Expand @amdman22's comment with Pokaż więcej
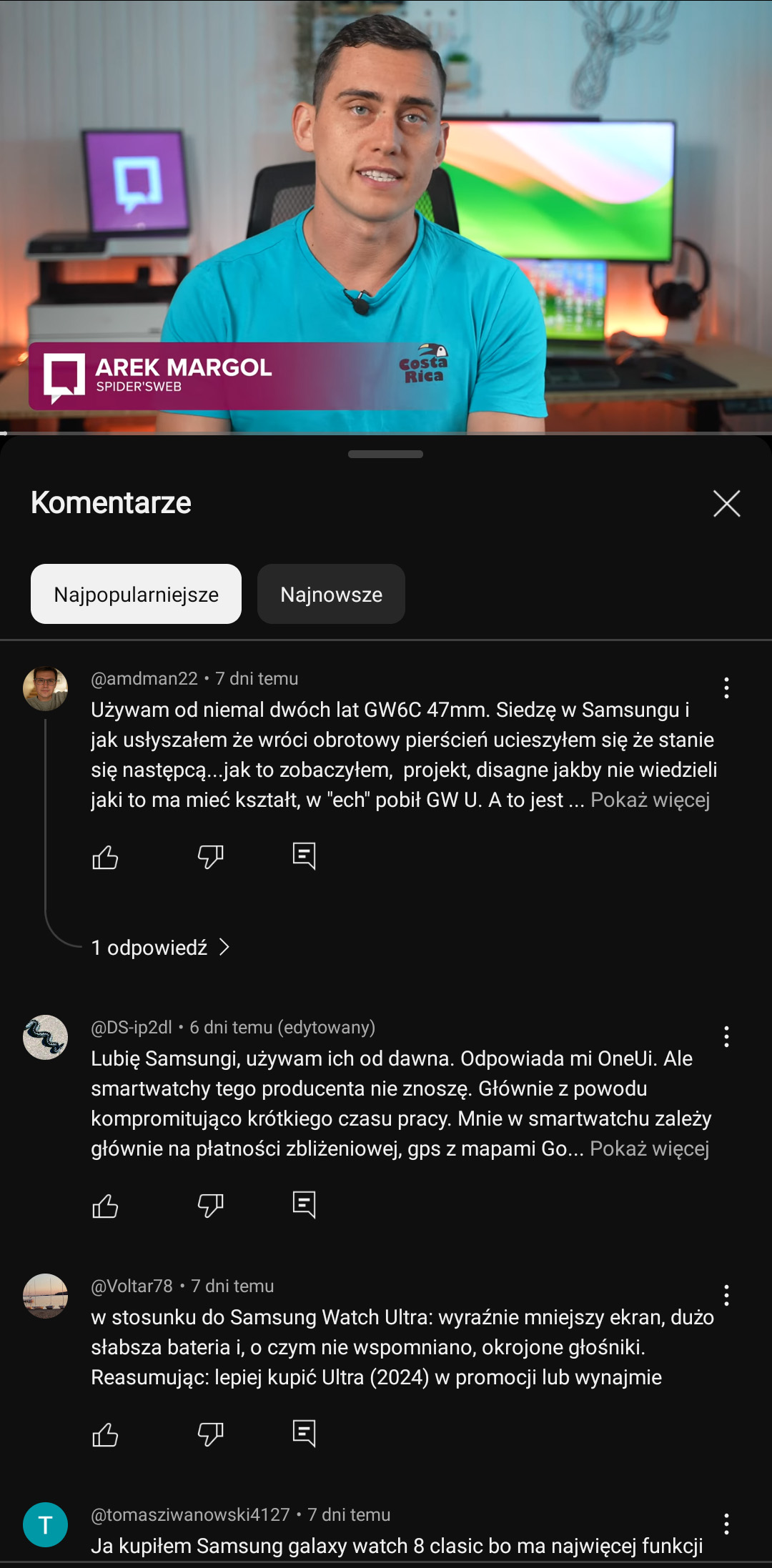Screen dimensions: 772x1568 pos(650,800)
